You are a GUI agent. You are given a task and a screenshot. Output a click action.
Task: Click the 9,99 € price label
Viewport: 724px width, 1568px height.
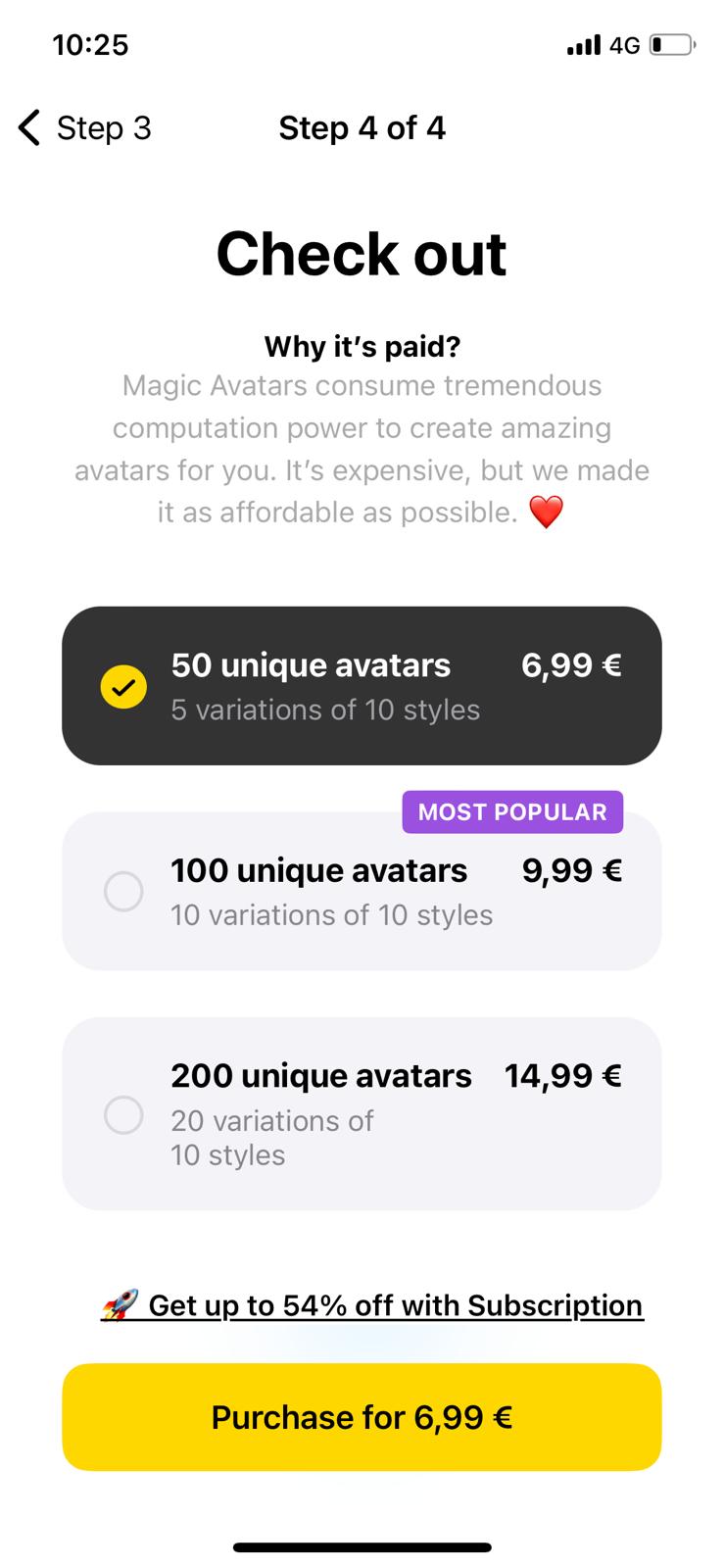571,869
